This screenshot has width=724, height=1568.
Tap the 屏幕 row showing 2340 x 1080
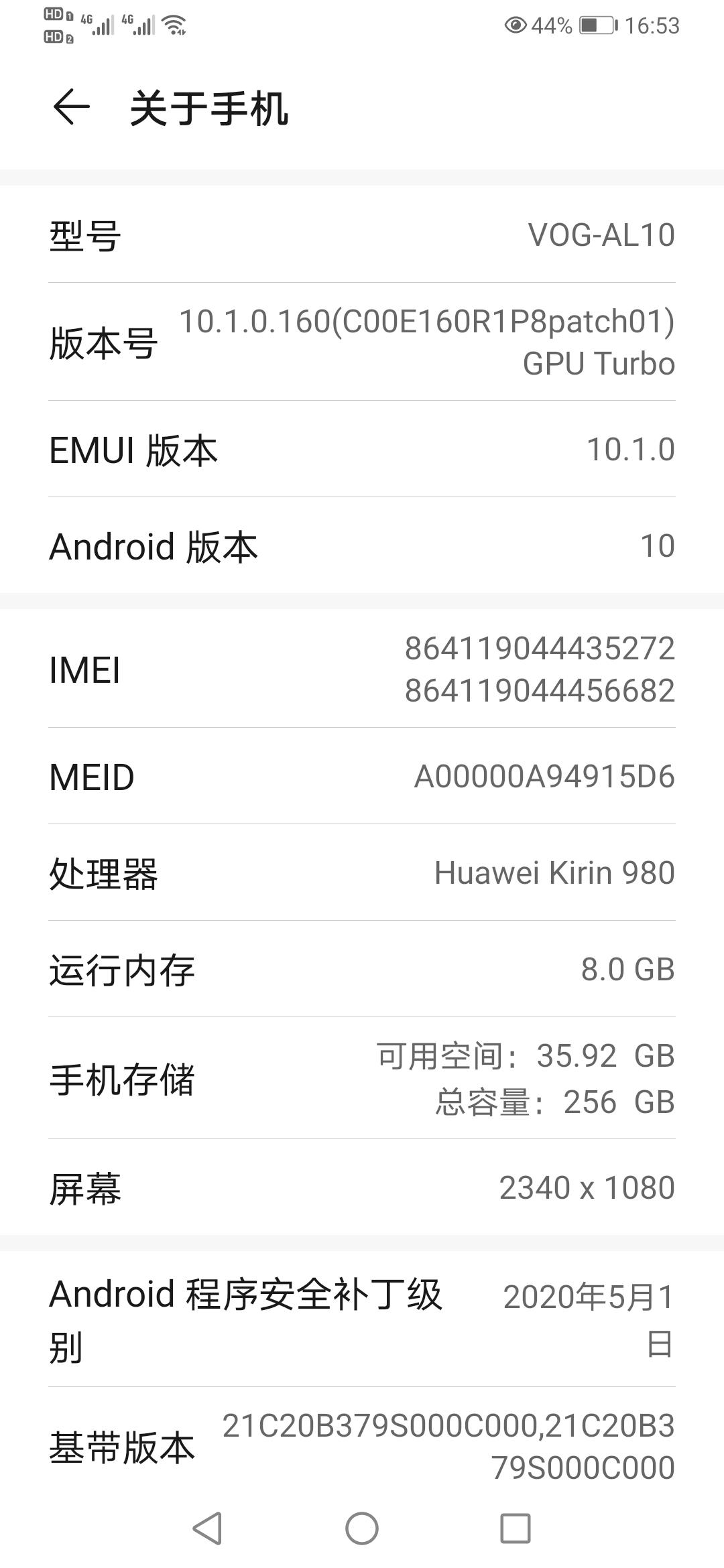pyautogui.click(x=362, y=1186)
